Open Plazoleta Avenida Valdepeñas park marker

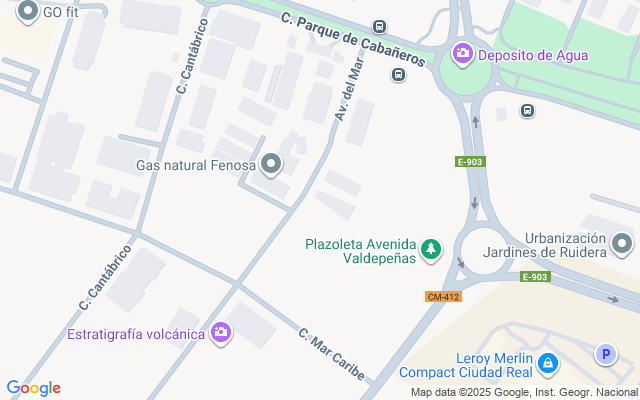coord(431,250)
